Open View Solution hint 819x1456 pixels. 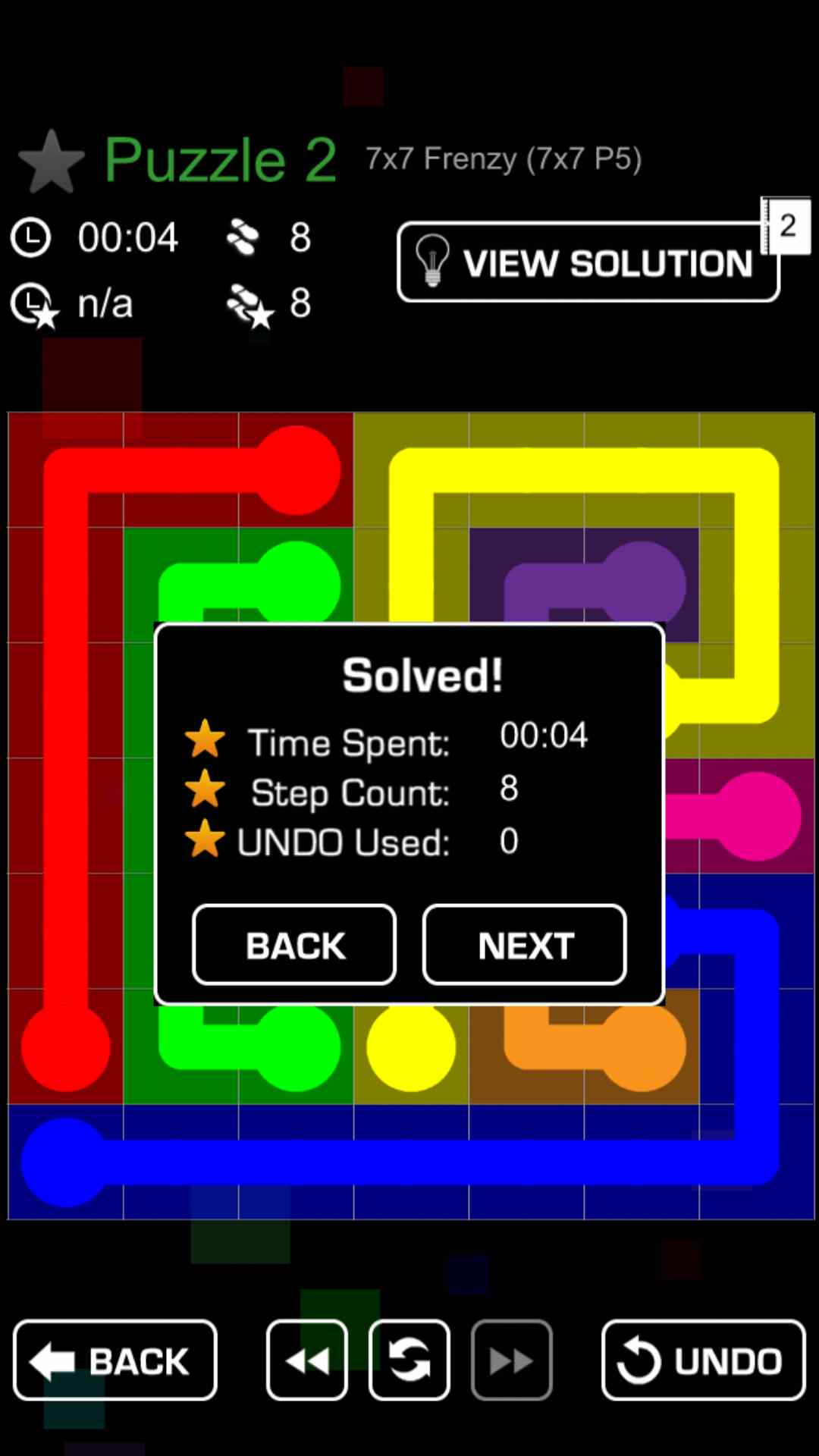pos(588,263)
